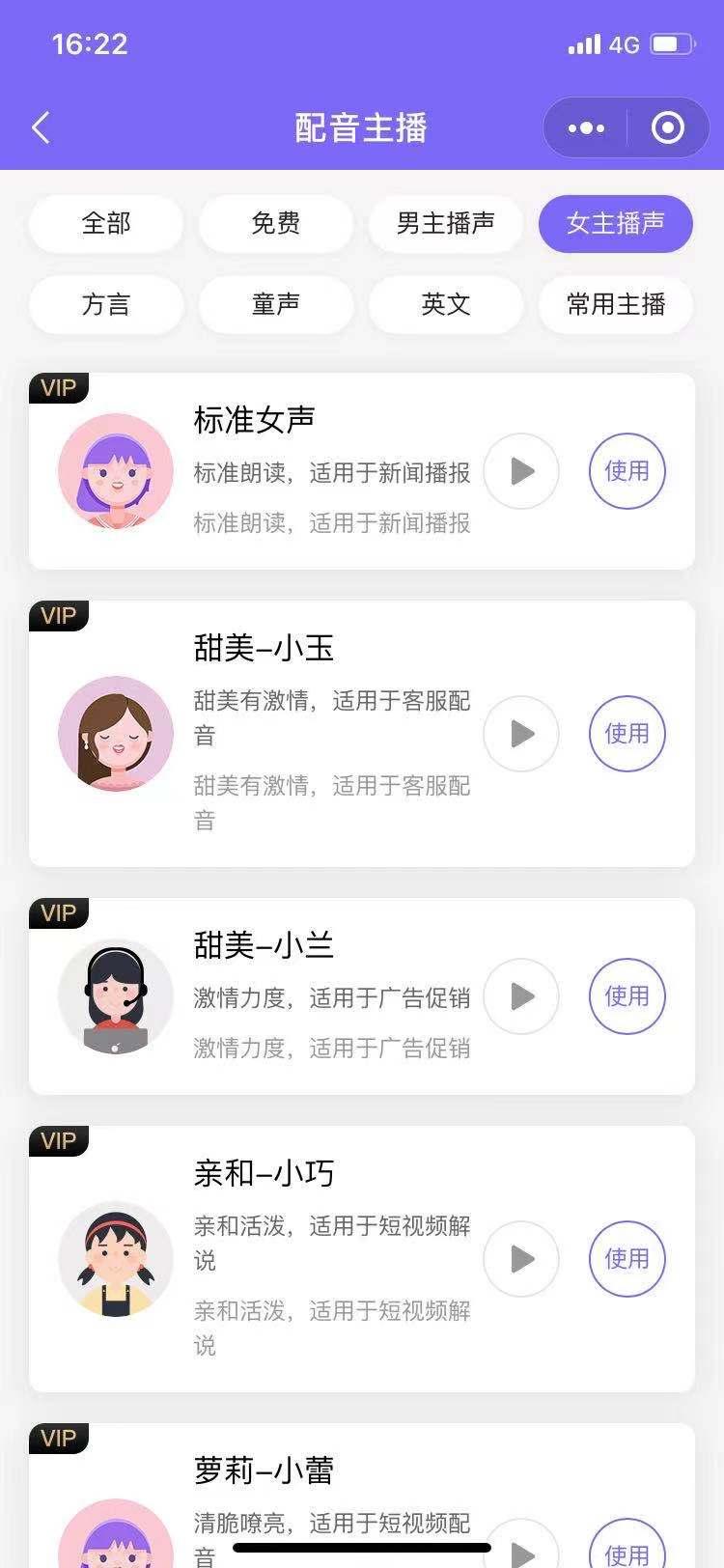Filter by 童声 voices
The image size is (724, 1568).
point(276,304)
